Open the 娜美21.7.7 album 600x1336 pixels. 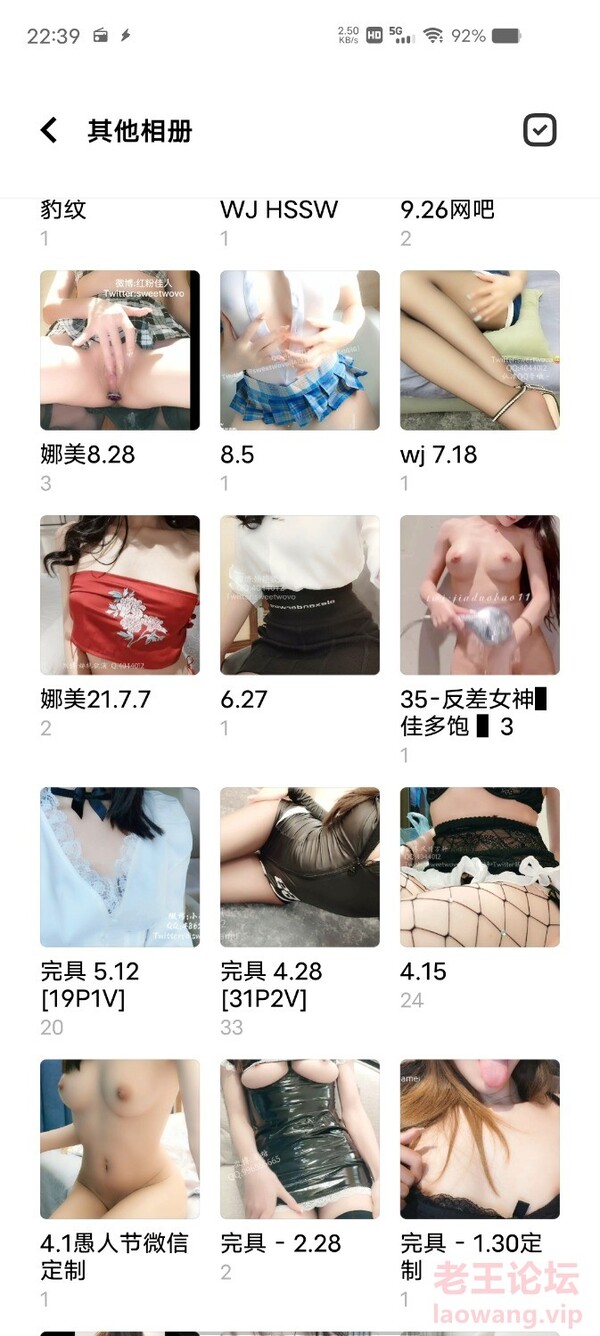coord(120,595)
